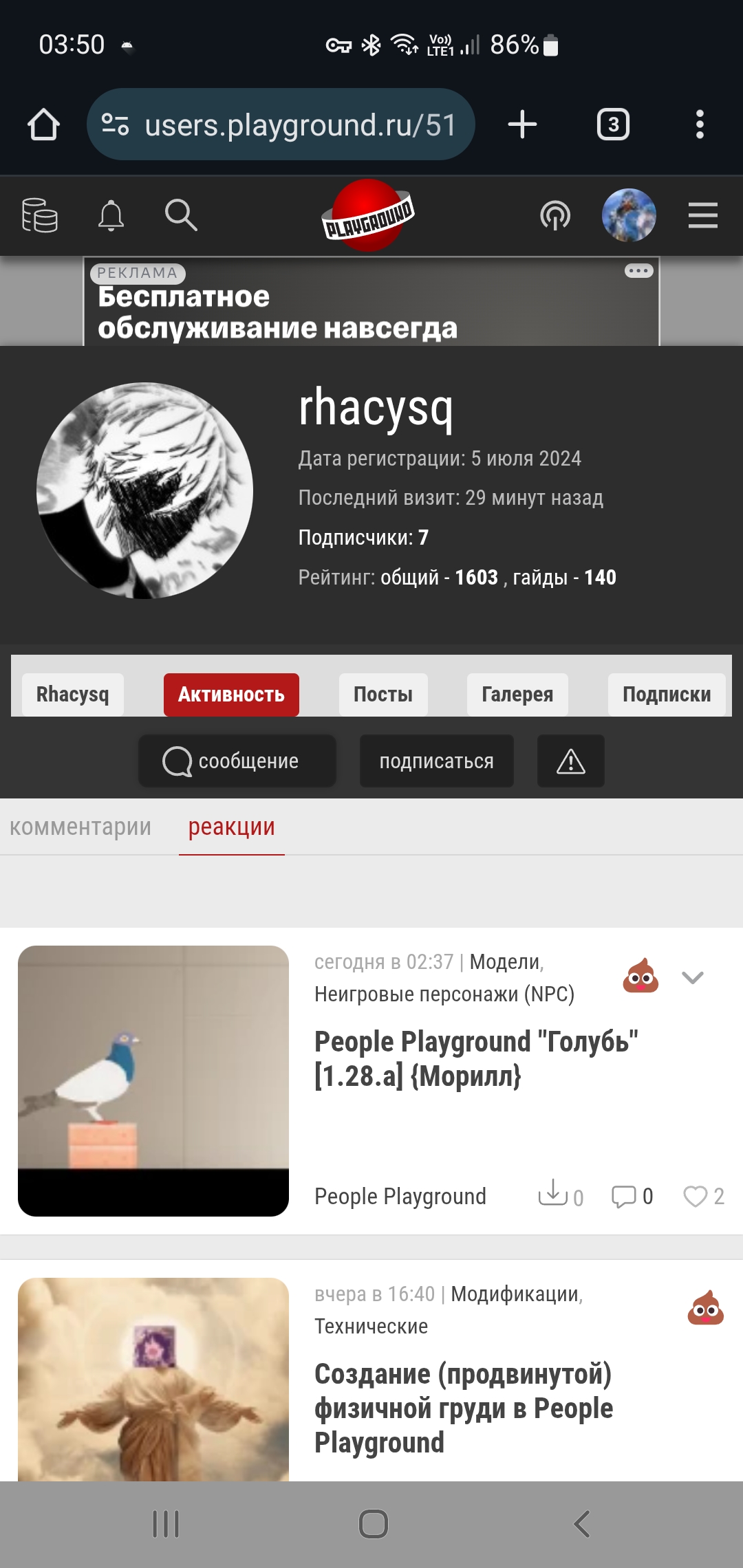Viewport: 743px width, 1568px height.
Task: Open the coins stack icon
Action: (x=39, y=215)
